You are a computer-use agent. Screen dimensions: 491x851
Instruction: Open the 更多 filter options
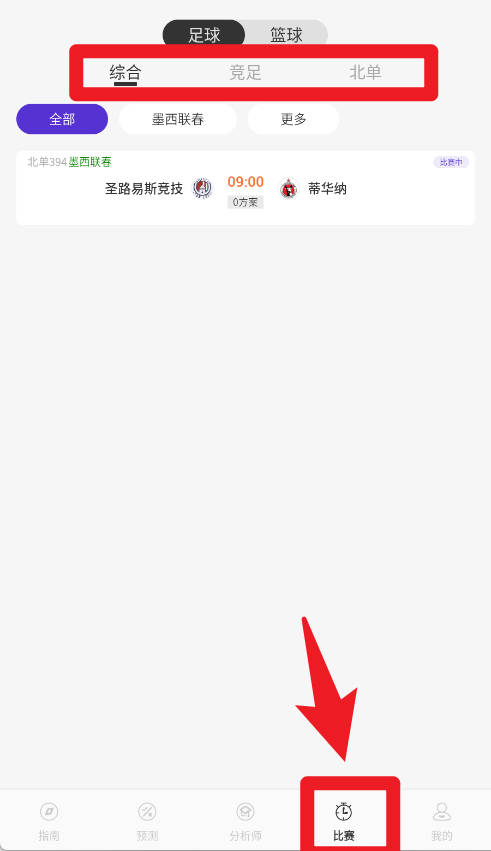(294, 119)
